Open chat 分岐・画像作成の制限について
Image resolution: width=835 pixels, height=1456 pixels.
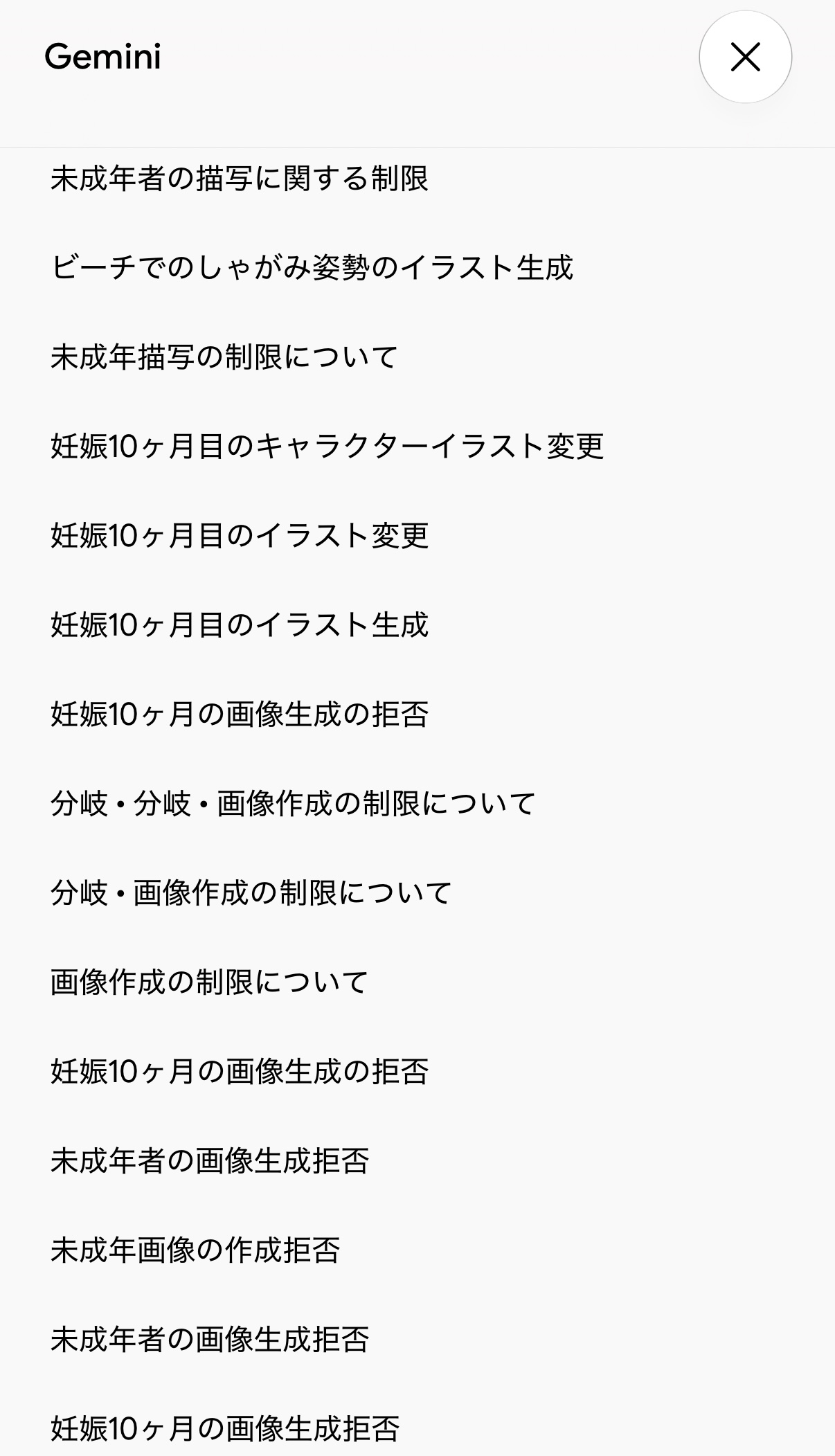417,893
